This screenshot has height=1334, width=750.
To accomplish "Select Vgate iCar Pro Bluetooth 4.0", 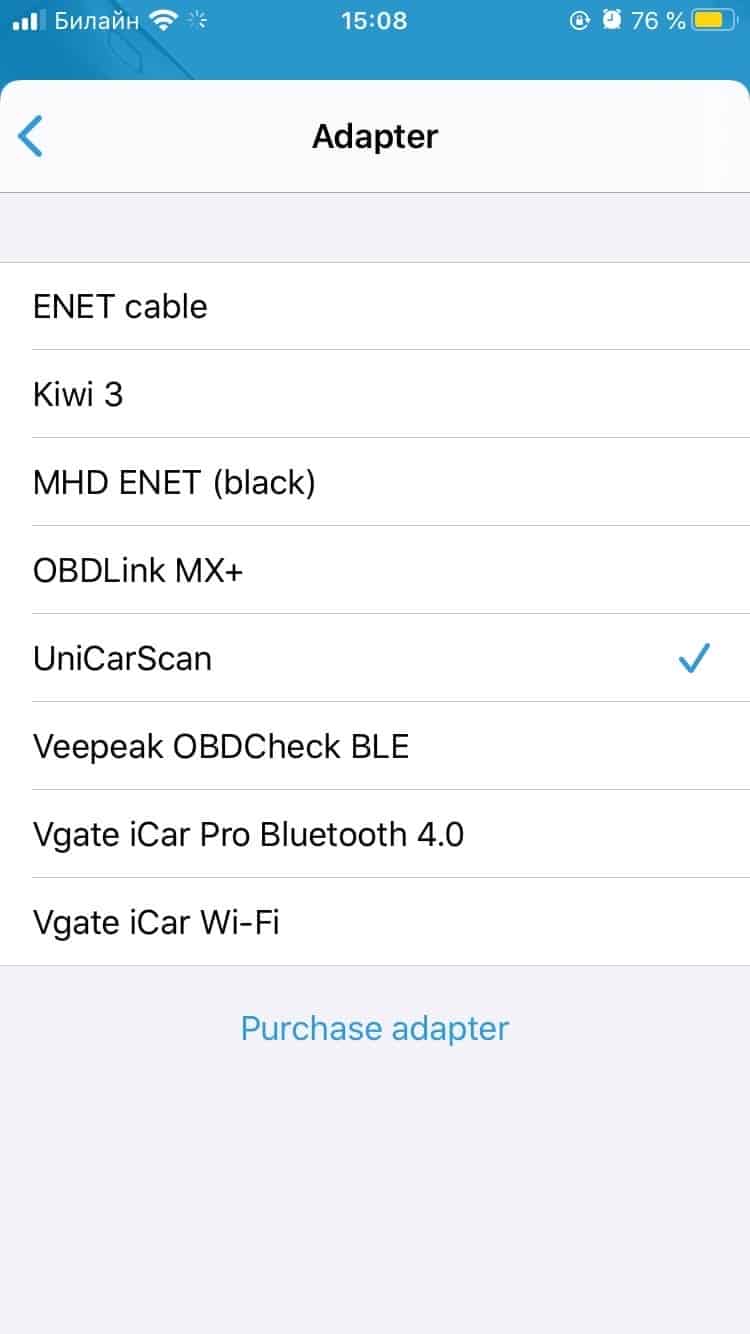I will tap(375, 834).
